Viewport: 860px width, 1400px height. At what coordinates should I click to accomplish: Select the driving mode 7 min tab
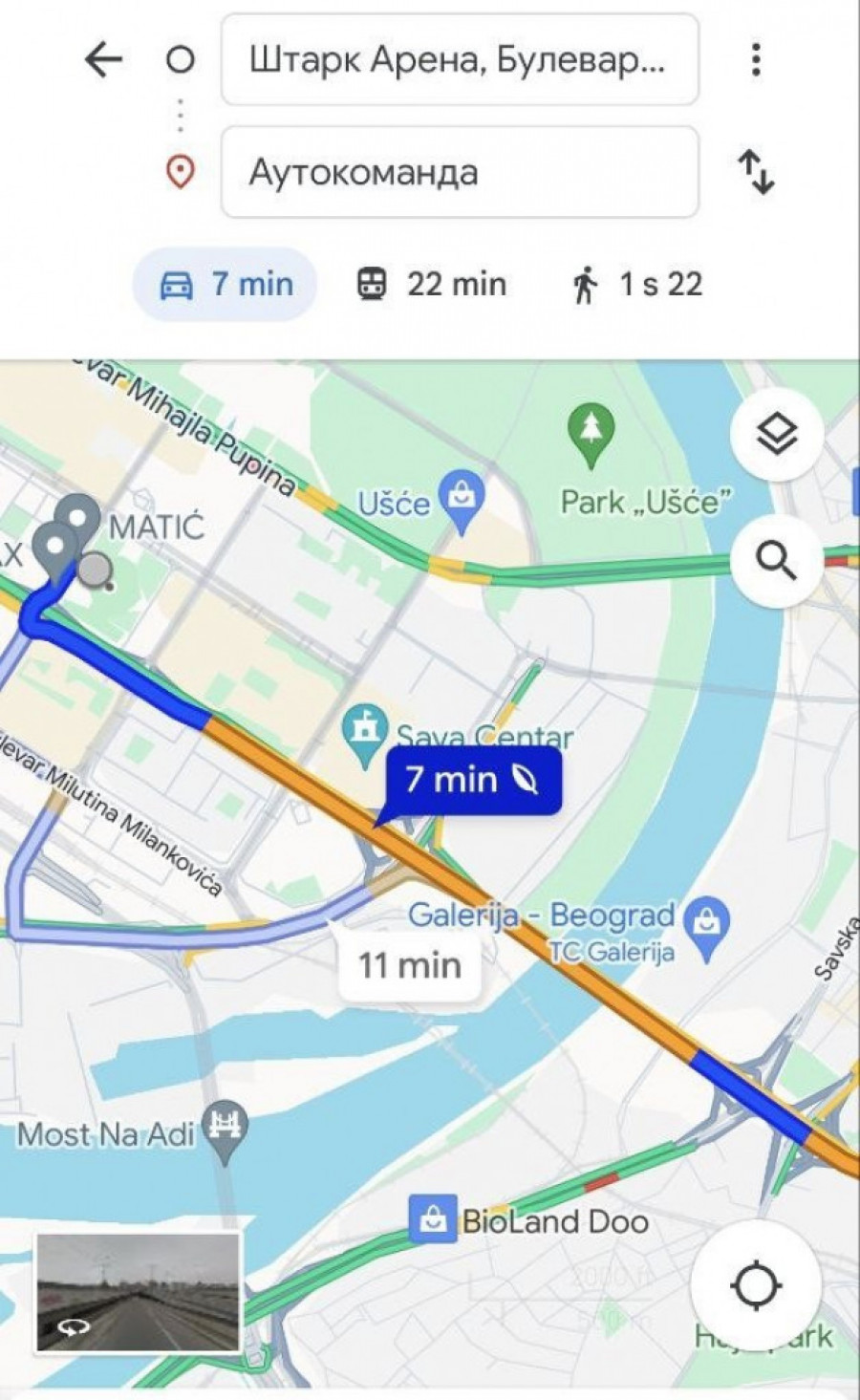click(x=225, y=284)
